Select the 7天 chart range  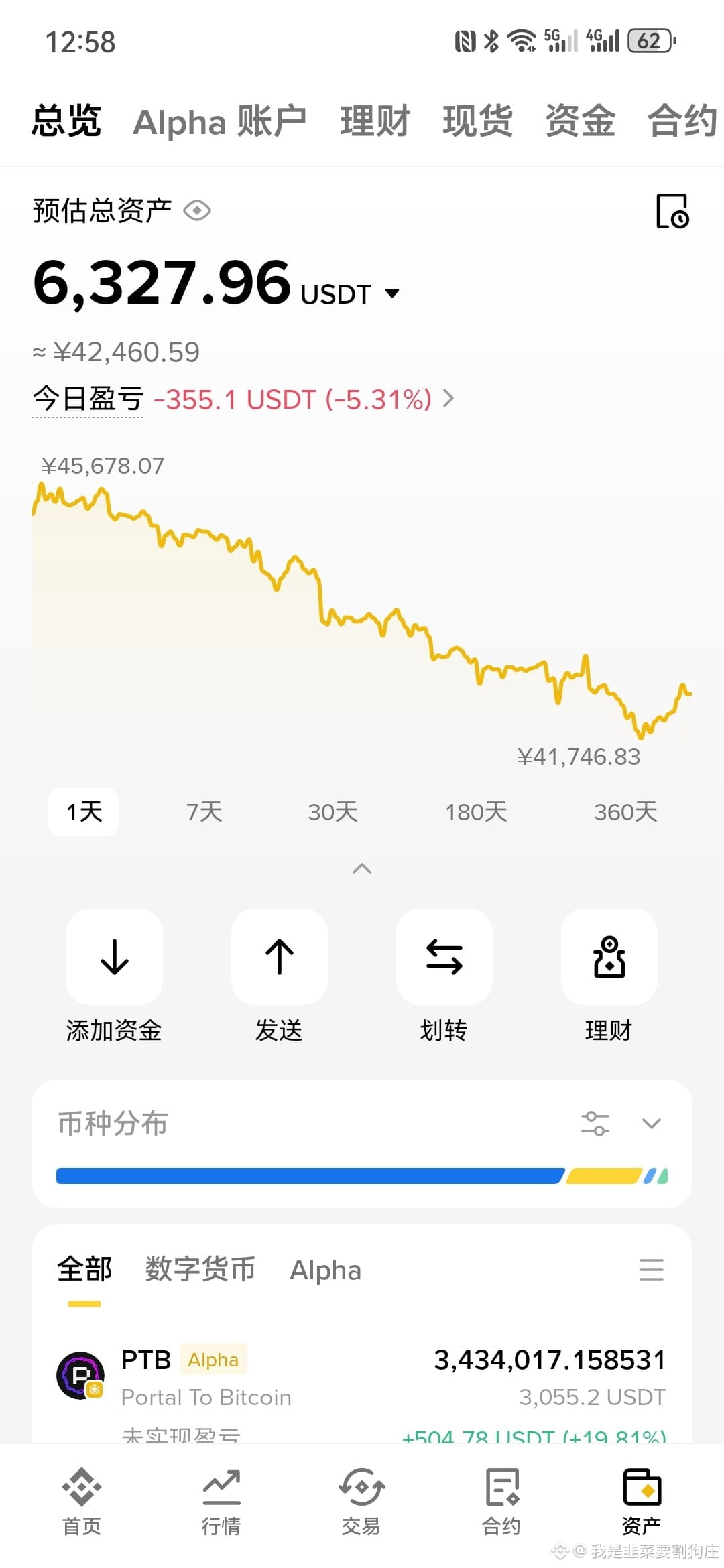point(204,812)
